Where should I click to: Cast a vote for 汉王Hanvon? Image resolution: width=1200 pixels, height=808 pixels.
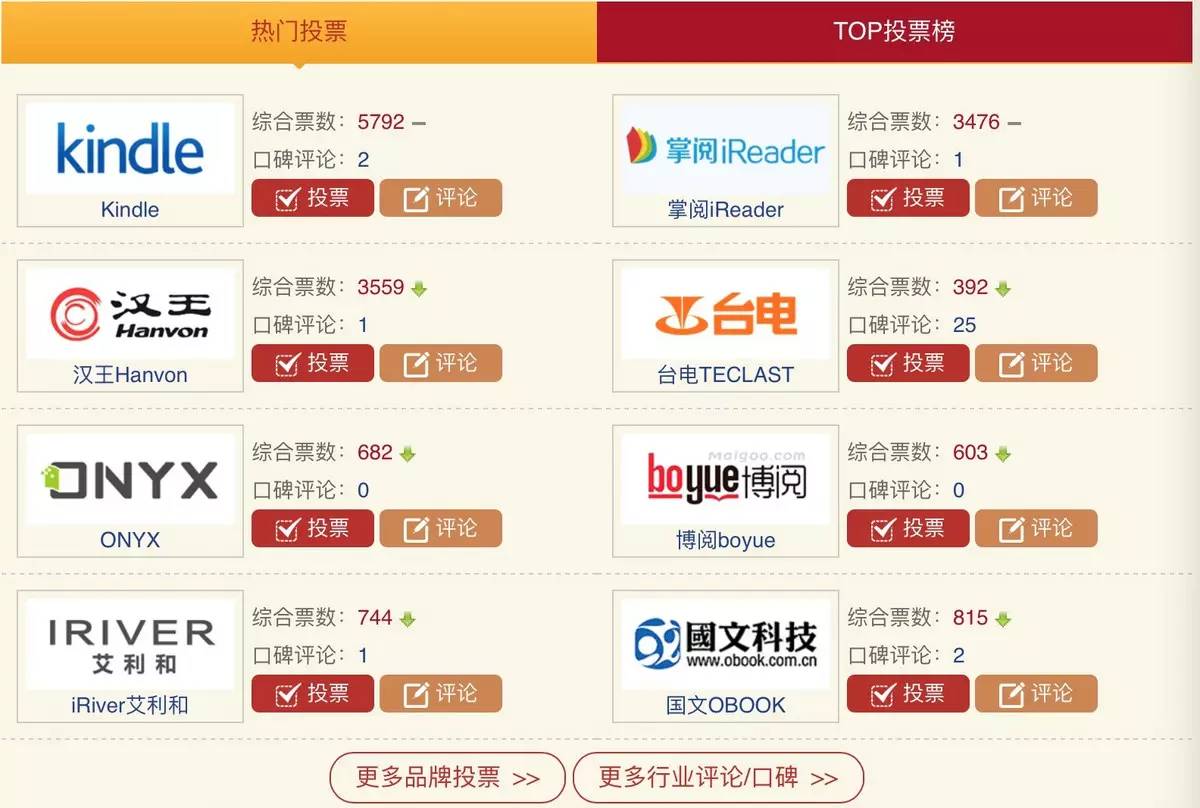[312, 363]
